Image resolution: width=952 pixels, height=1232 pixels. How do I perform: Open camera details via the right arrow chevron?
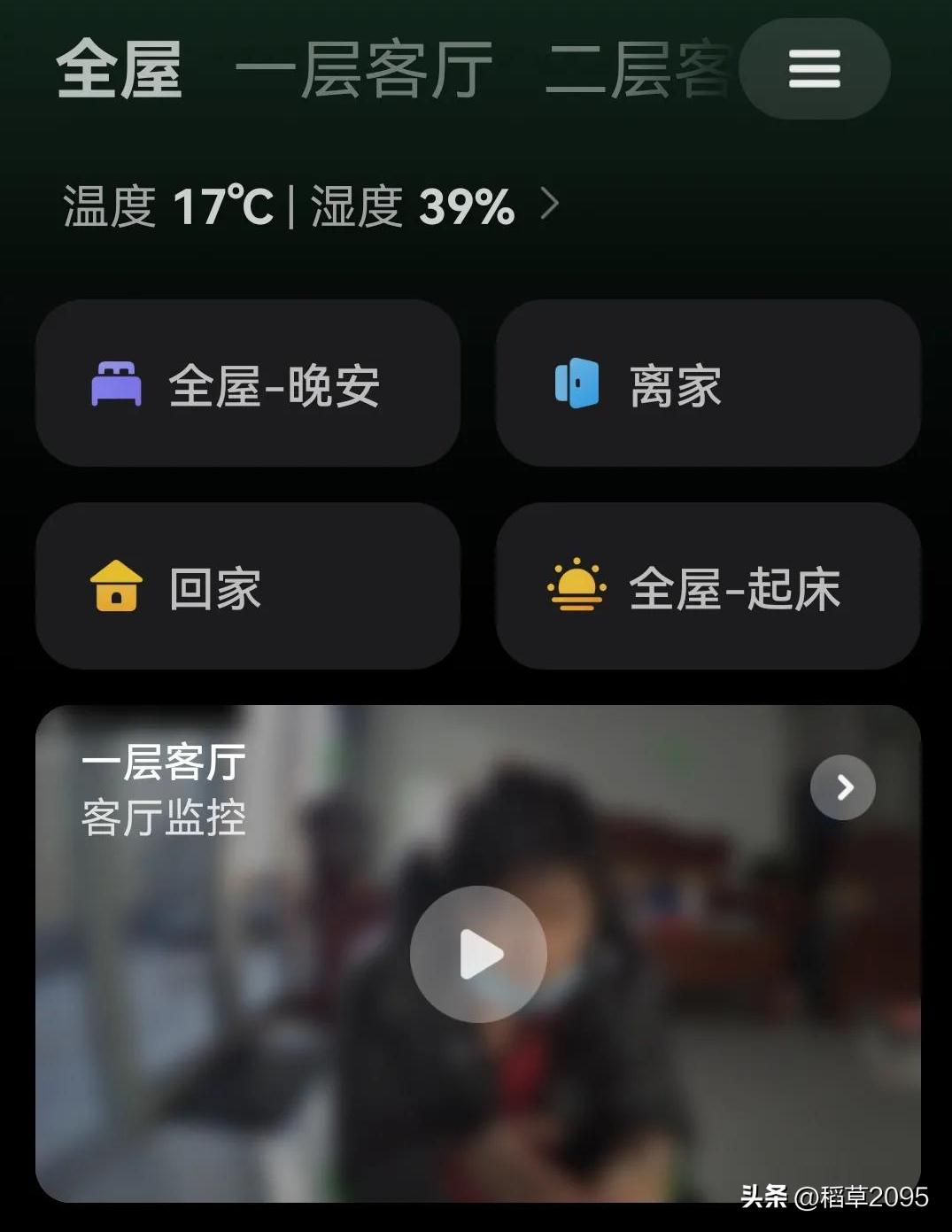(x=842, y=786)
